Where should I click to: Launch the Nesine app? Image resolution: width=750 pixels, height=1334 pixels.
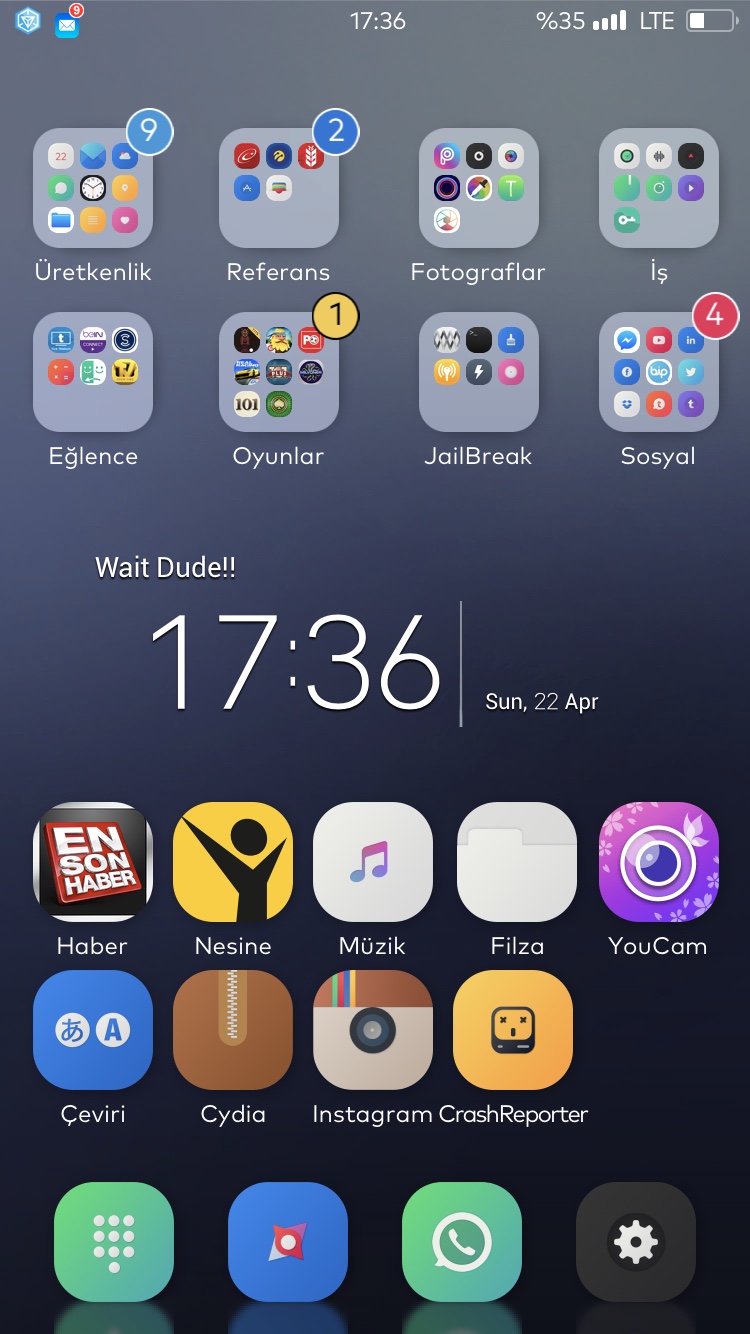pyautogui.click(x=233, y=861)
